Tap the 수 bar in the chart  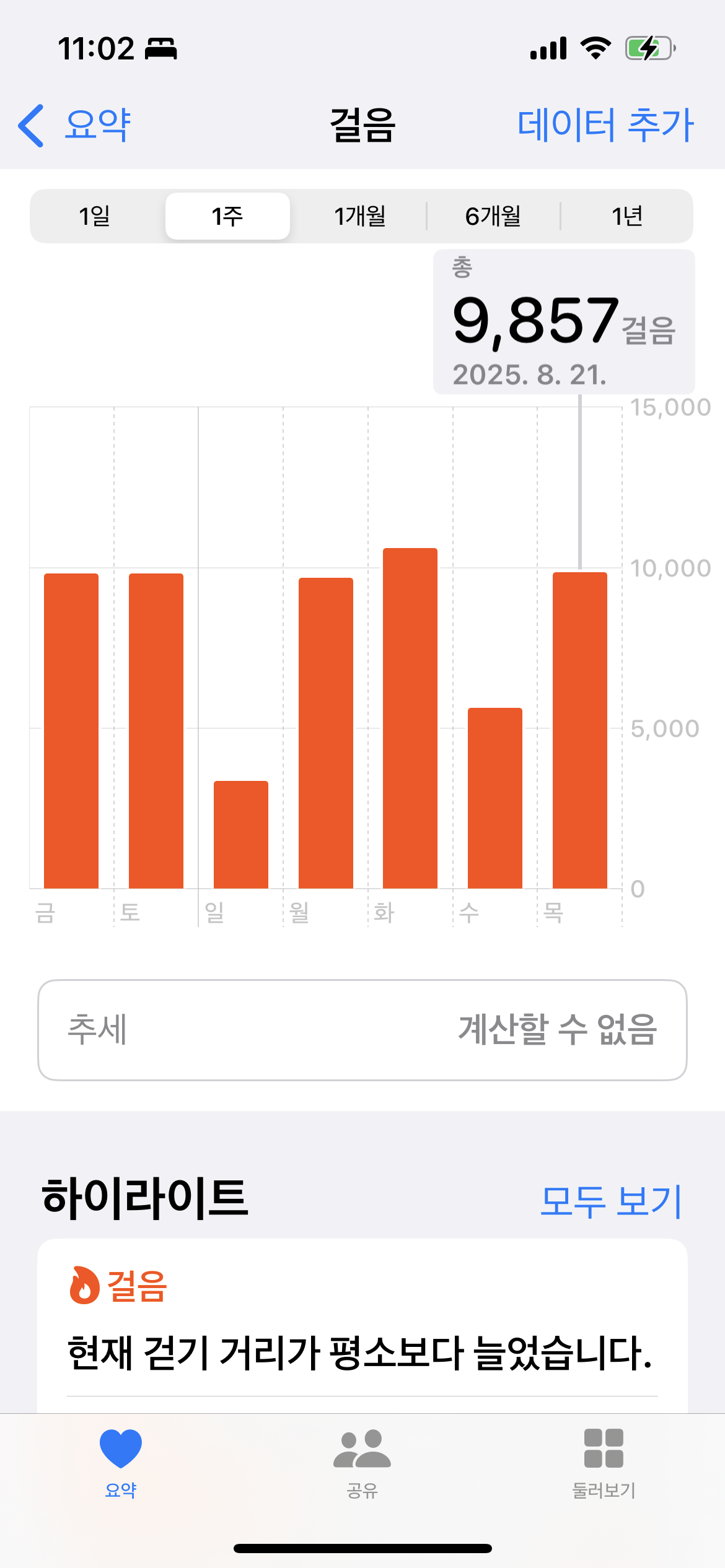tap(495, 798)
